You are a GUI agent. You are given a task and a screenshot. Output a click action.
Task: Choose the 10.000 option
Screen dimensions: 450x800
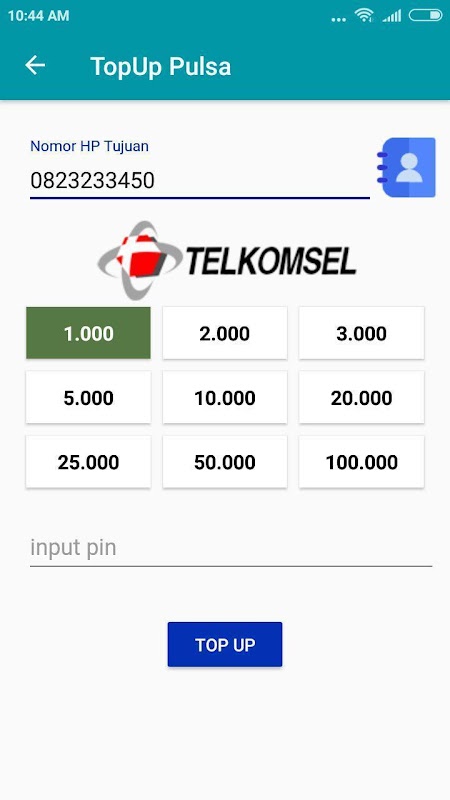tap(225, 397)
